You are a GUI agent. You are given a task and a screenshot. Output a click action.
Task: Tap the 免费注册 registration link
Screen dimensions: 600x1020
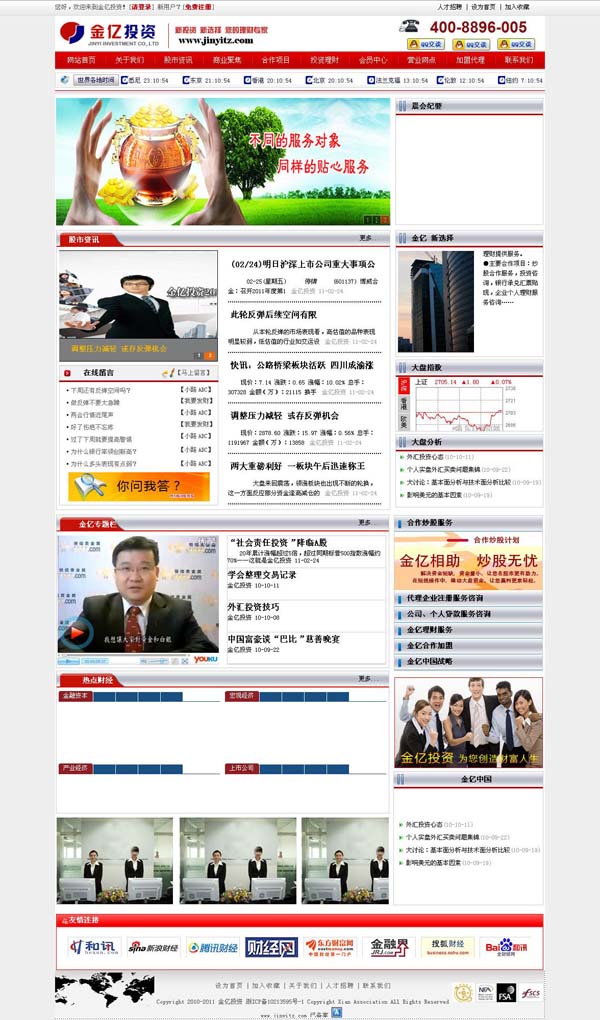click(x=198, y=6)
